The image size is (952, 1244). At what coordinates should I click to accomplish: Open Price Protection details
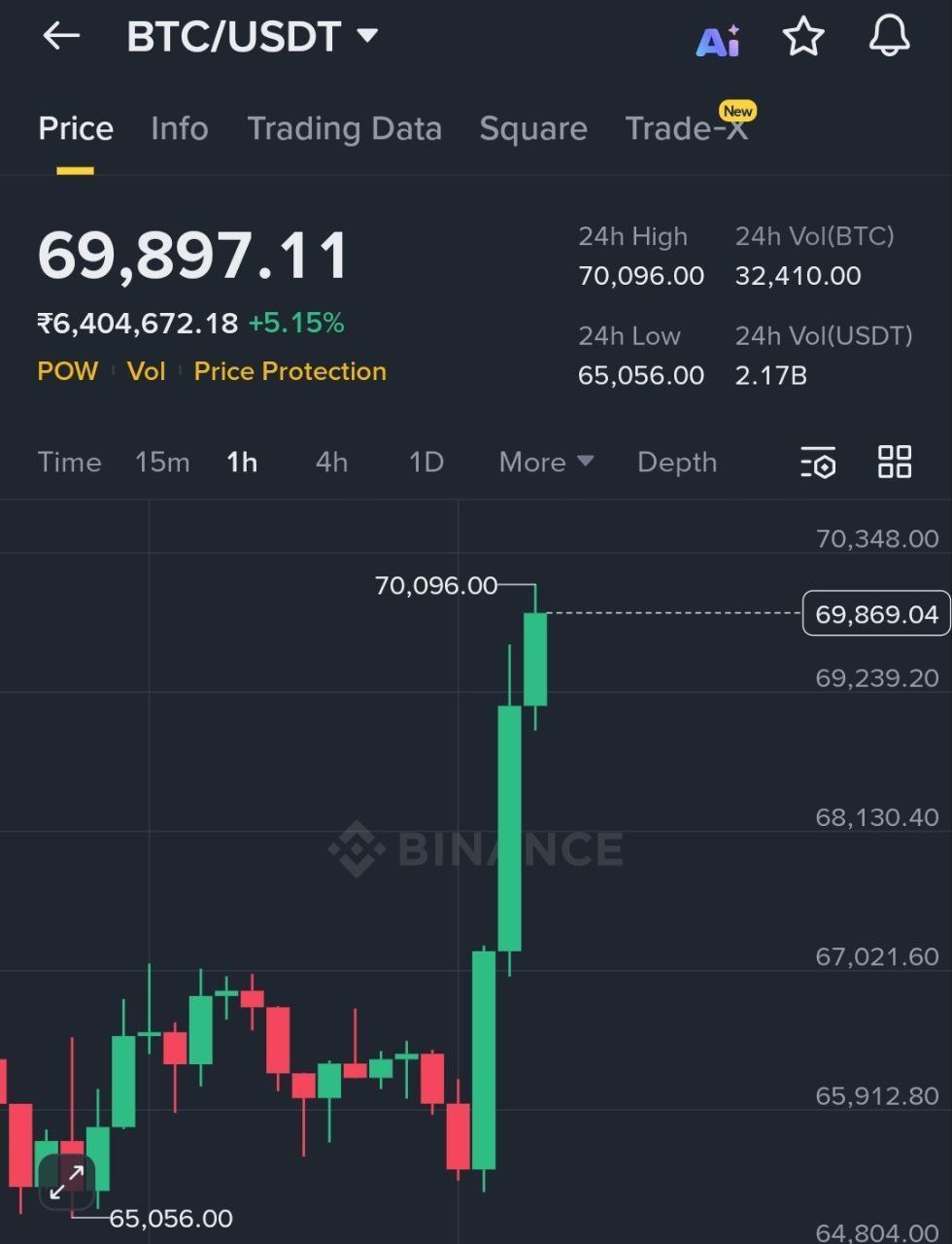(x=289, y=371)
